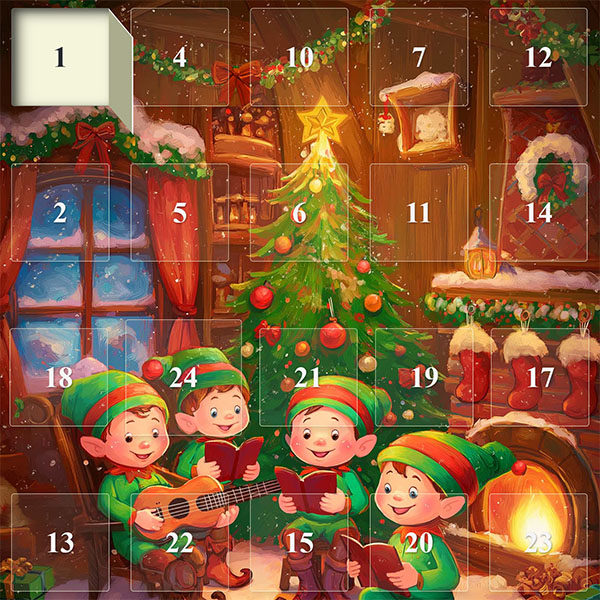Open door number 23
Image resolution: width=600 pixels, height=600 pixels.
click(x=538, y=541)
